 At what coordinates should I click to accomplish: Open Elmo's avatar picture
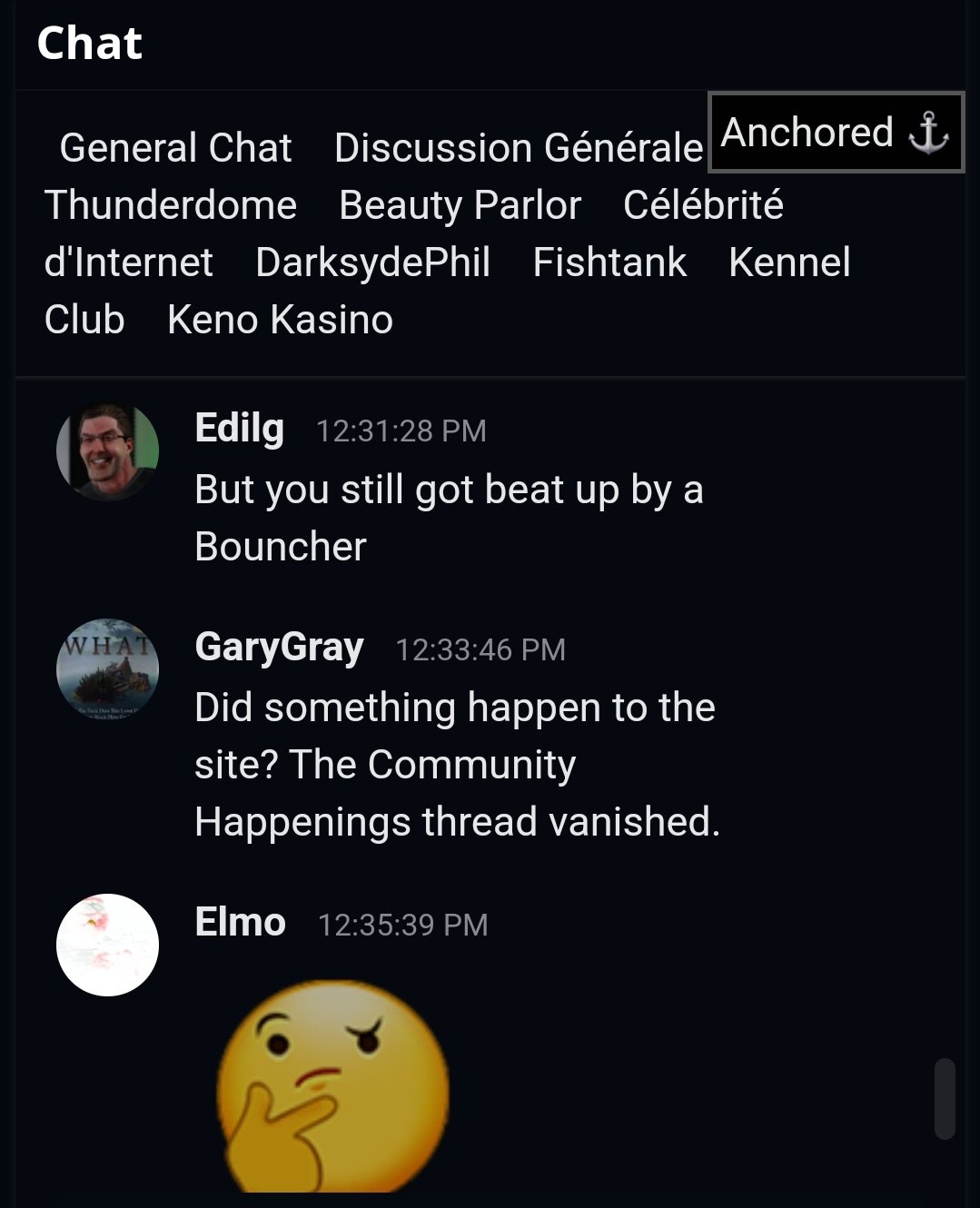tap(107, 945)
